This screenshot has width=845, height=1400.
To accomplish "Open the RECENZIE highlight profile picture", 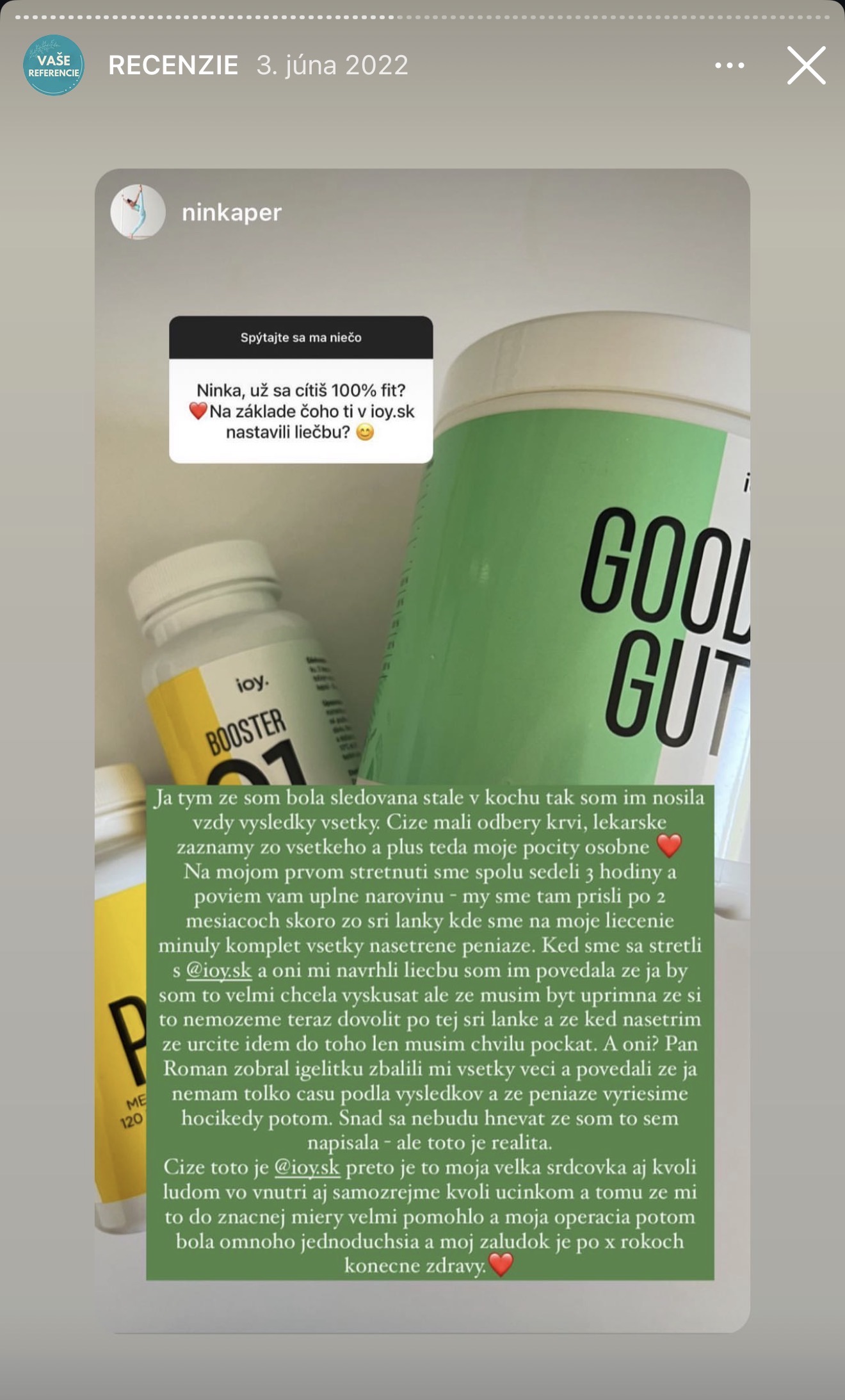I will (x=53, y=65).
